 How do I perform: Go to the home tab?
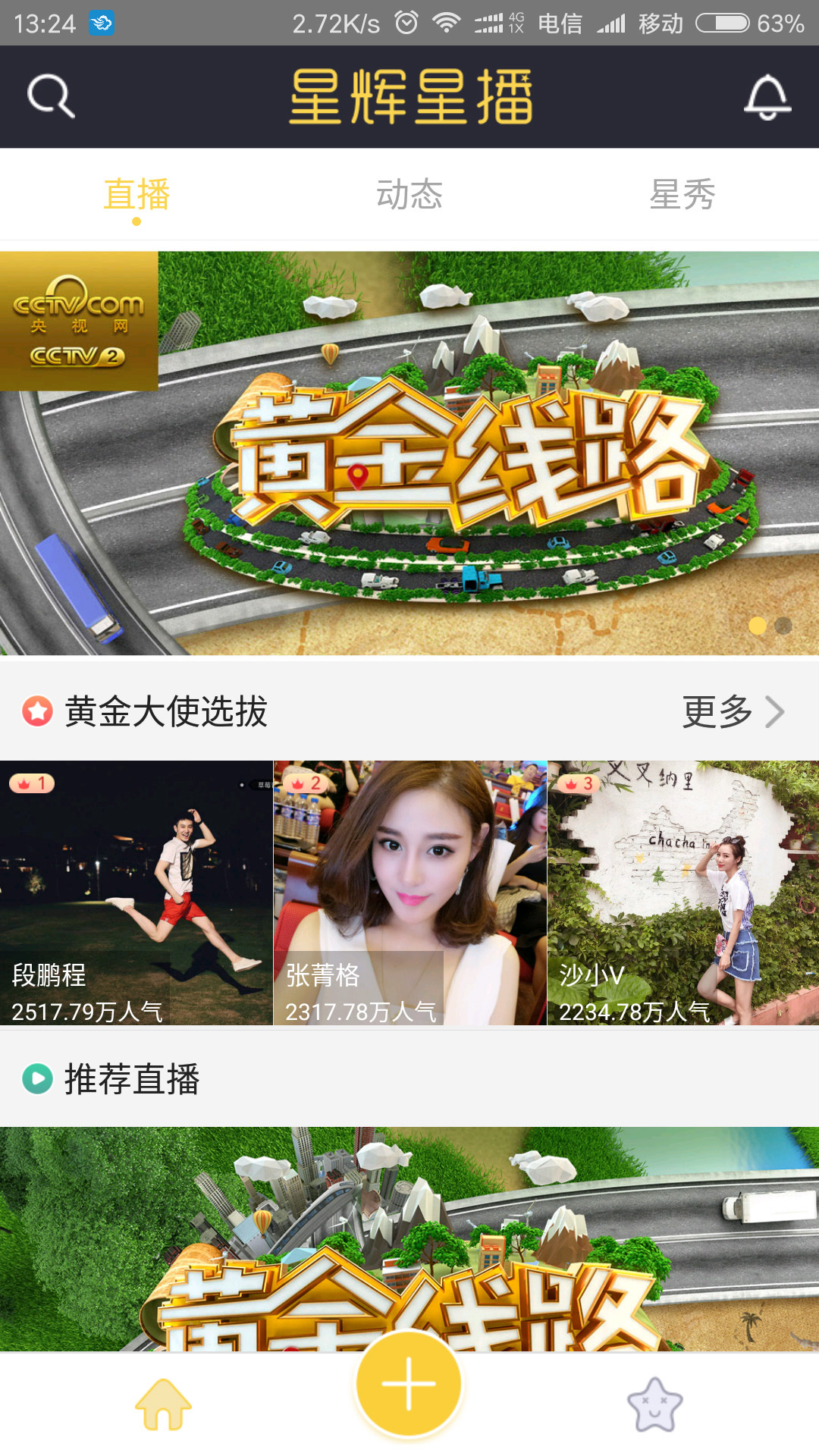click(163, 1404)
